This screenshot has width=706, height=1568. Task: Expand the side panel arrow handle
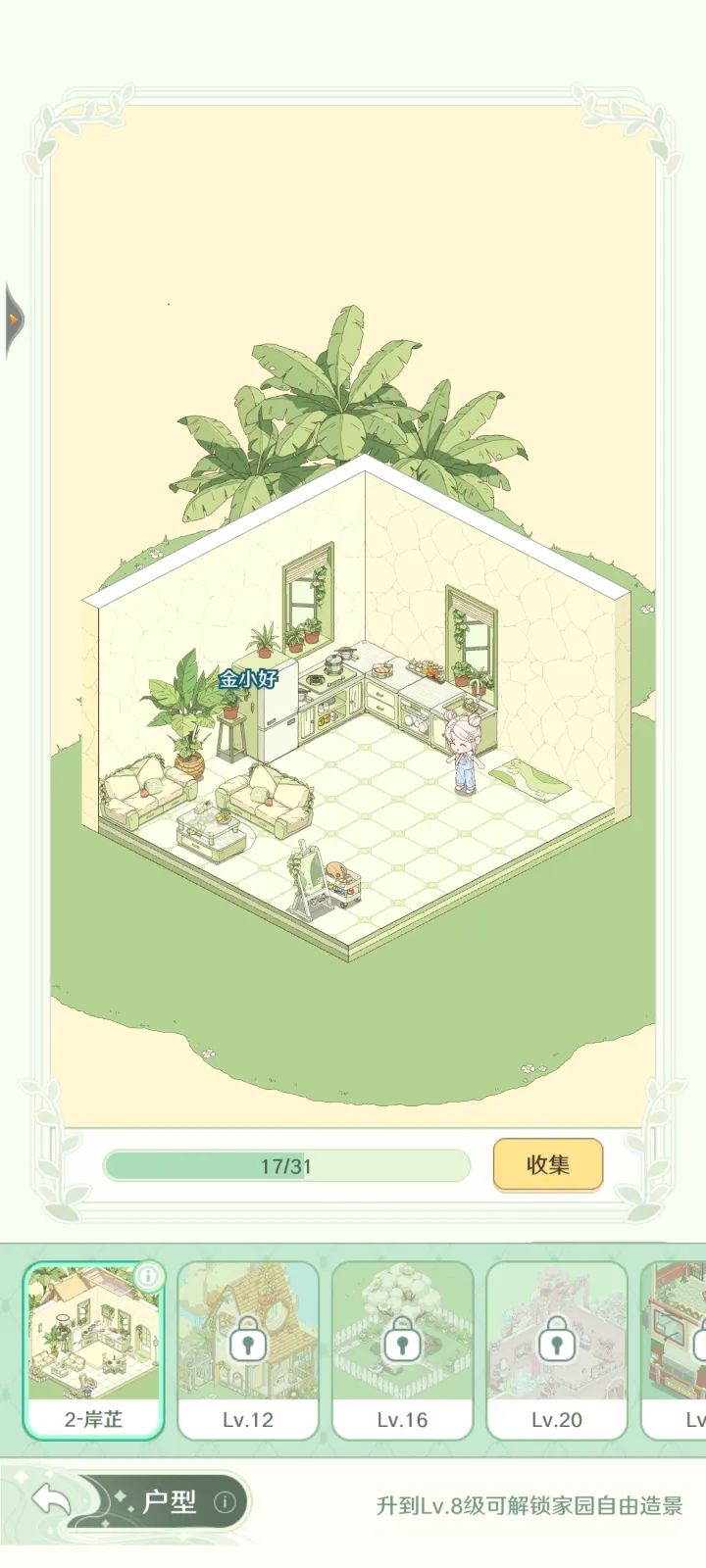pyautogui.click(x=14, y=319)
